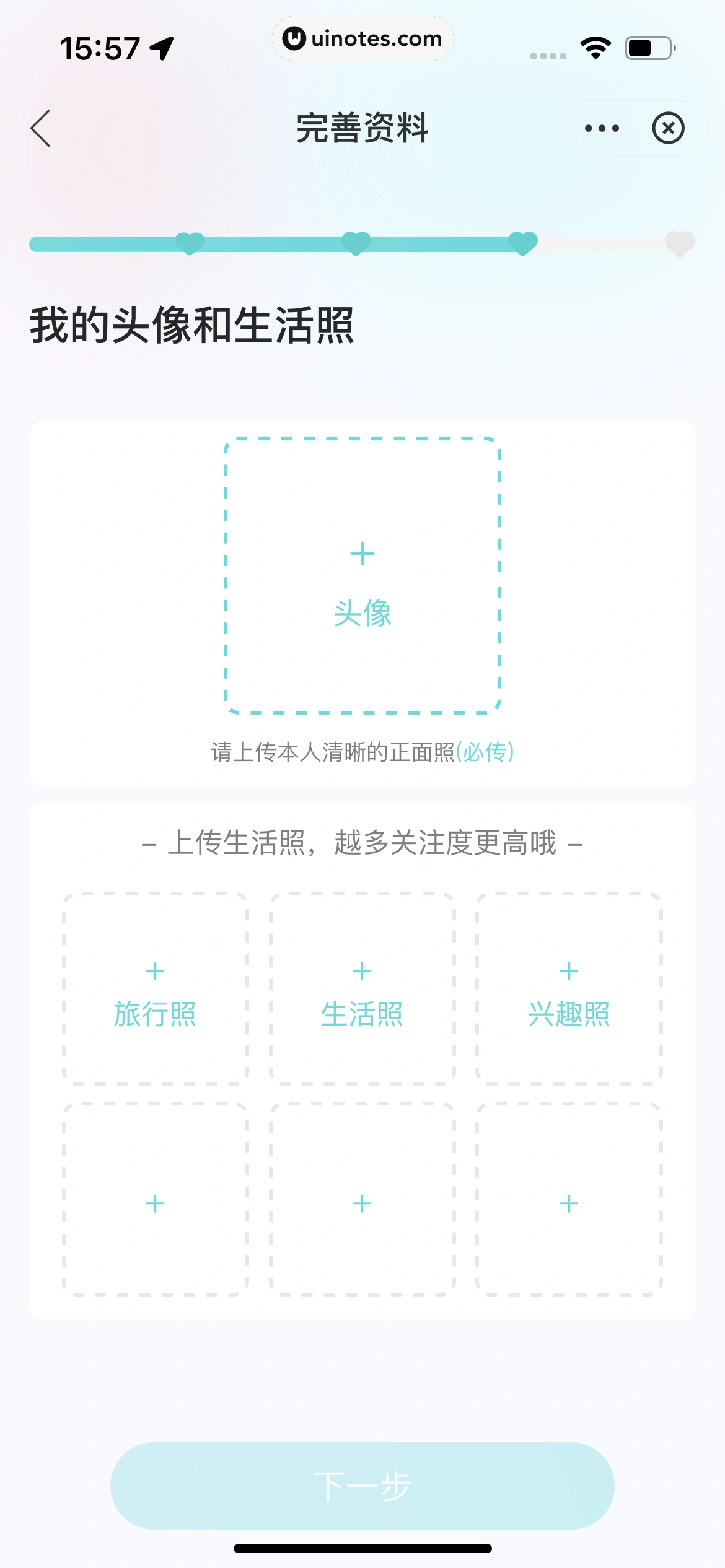Screen dimensions: 725x1568
Task: Tap the Wi-Fi icon in the status bar
Action: [x=597, y=46]
